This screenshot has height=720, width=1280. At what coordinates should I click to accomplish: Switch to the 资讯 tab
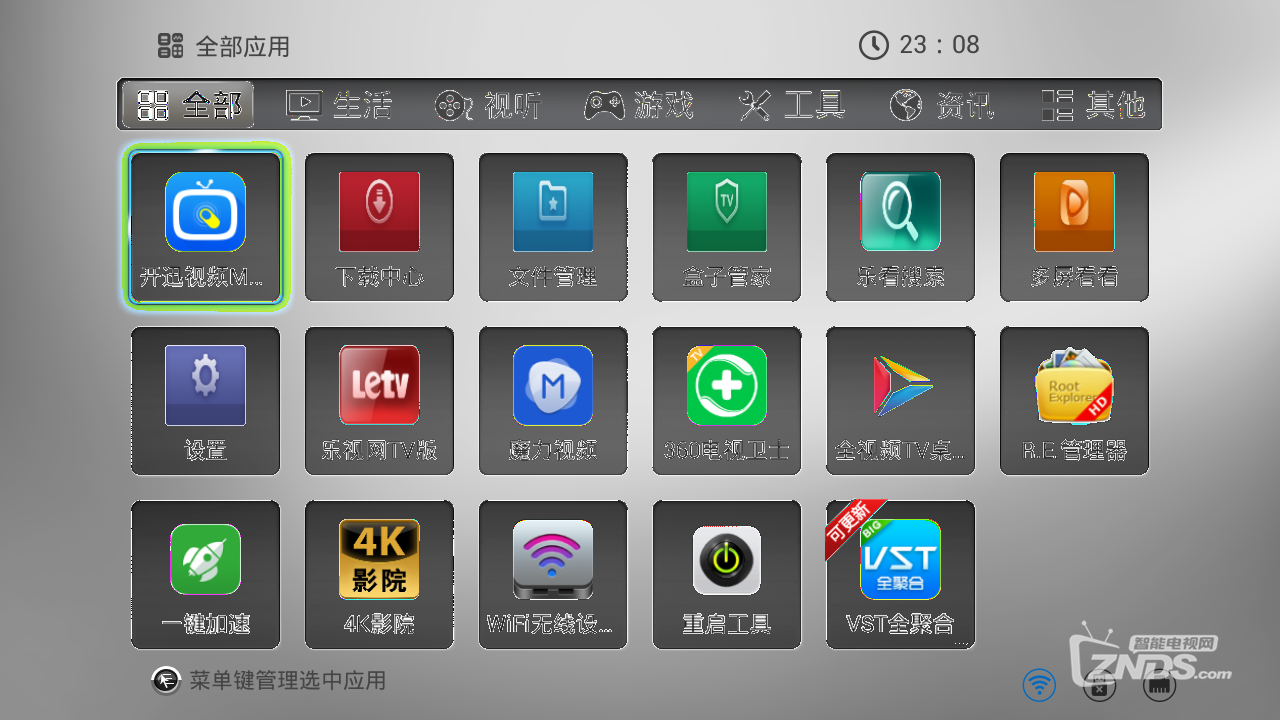pos(941,105)
